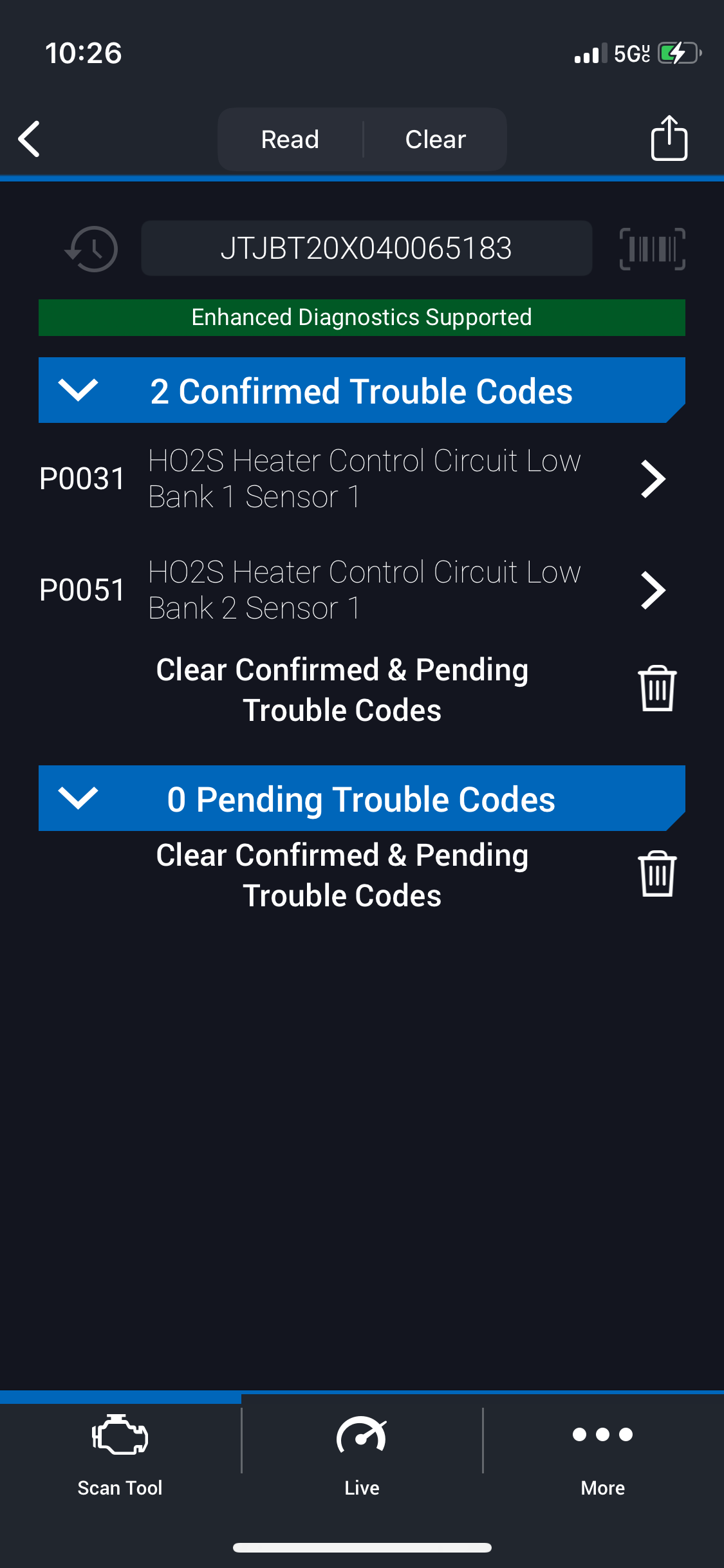Select the Read segment
The width and height of the screenshot is (724, 1568).
(x=290, y=139)
